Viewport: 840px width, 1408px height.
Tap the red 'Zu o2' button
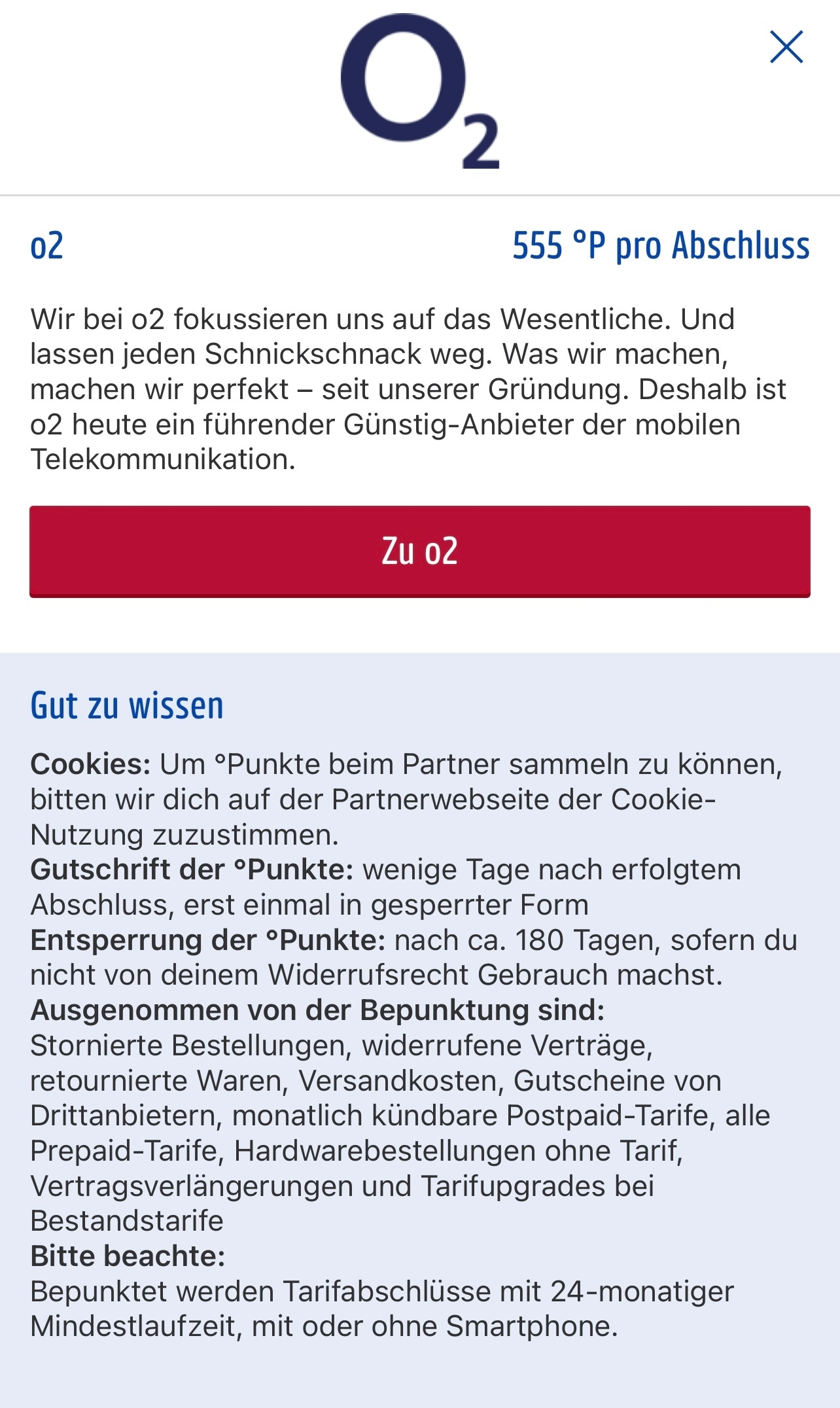(x=419, y=551)
